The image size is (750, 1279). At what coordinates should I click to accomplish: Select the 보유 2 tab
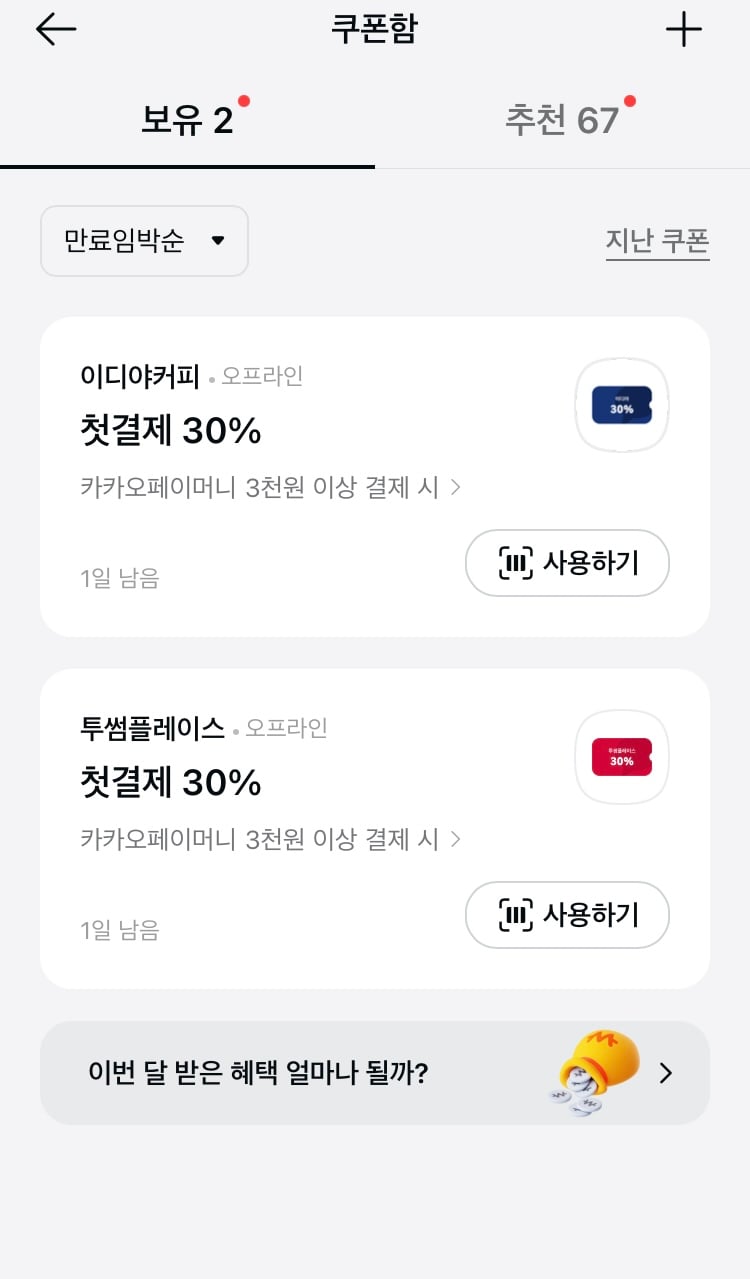coord(187,121)
